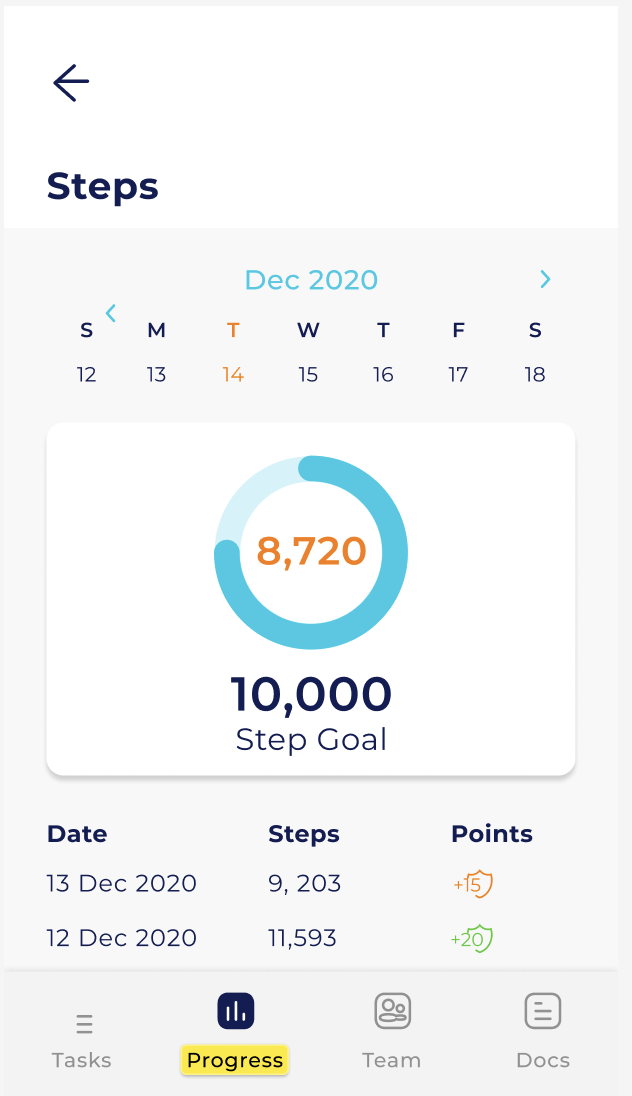Switch to the Tasks tab

click(82, 1038)
